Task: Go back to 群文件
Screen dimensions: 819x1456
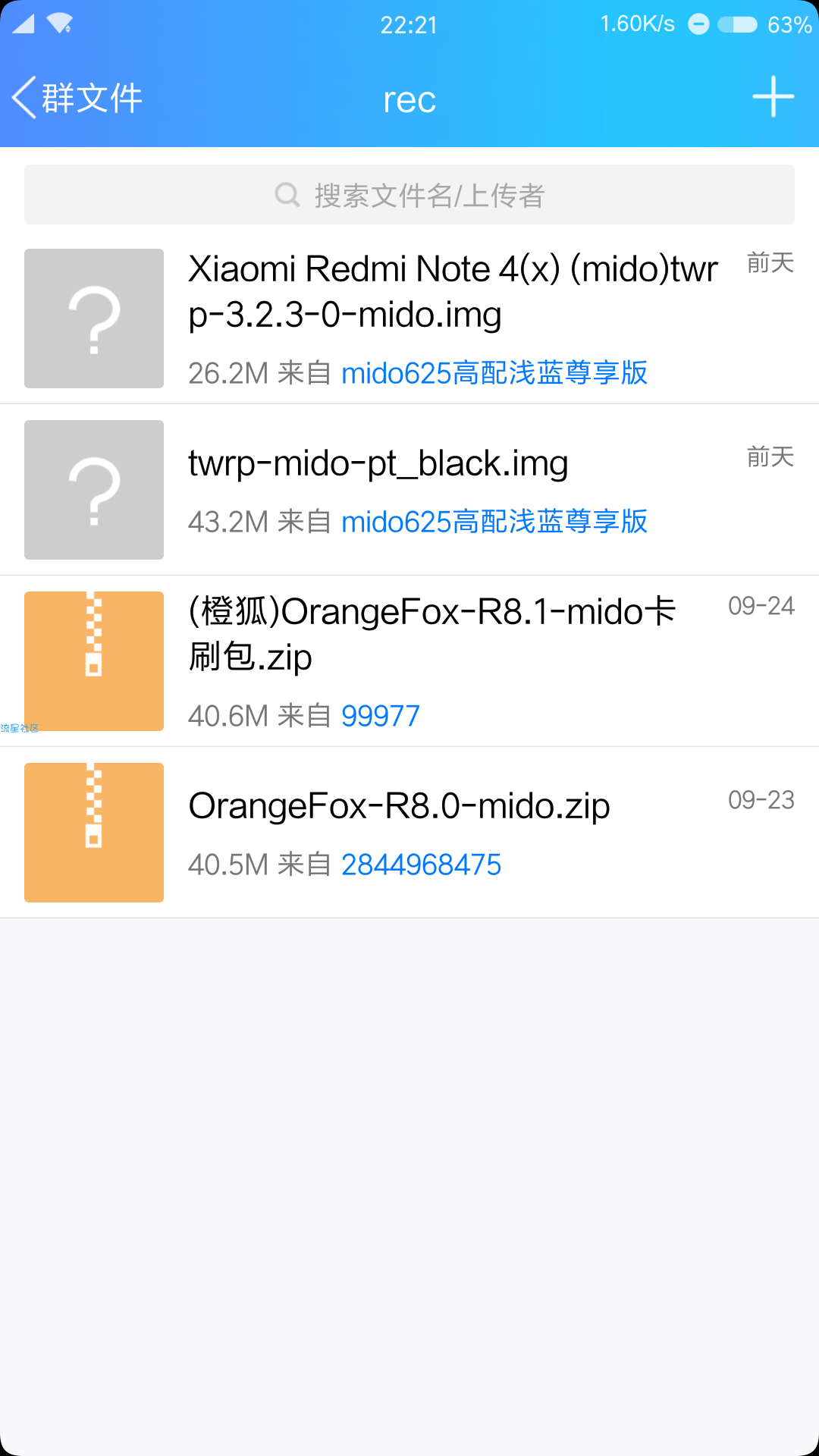Action: pyautogui.click(x=77, y=98)
